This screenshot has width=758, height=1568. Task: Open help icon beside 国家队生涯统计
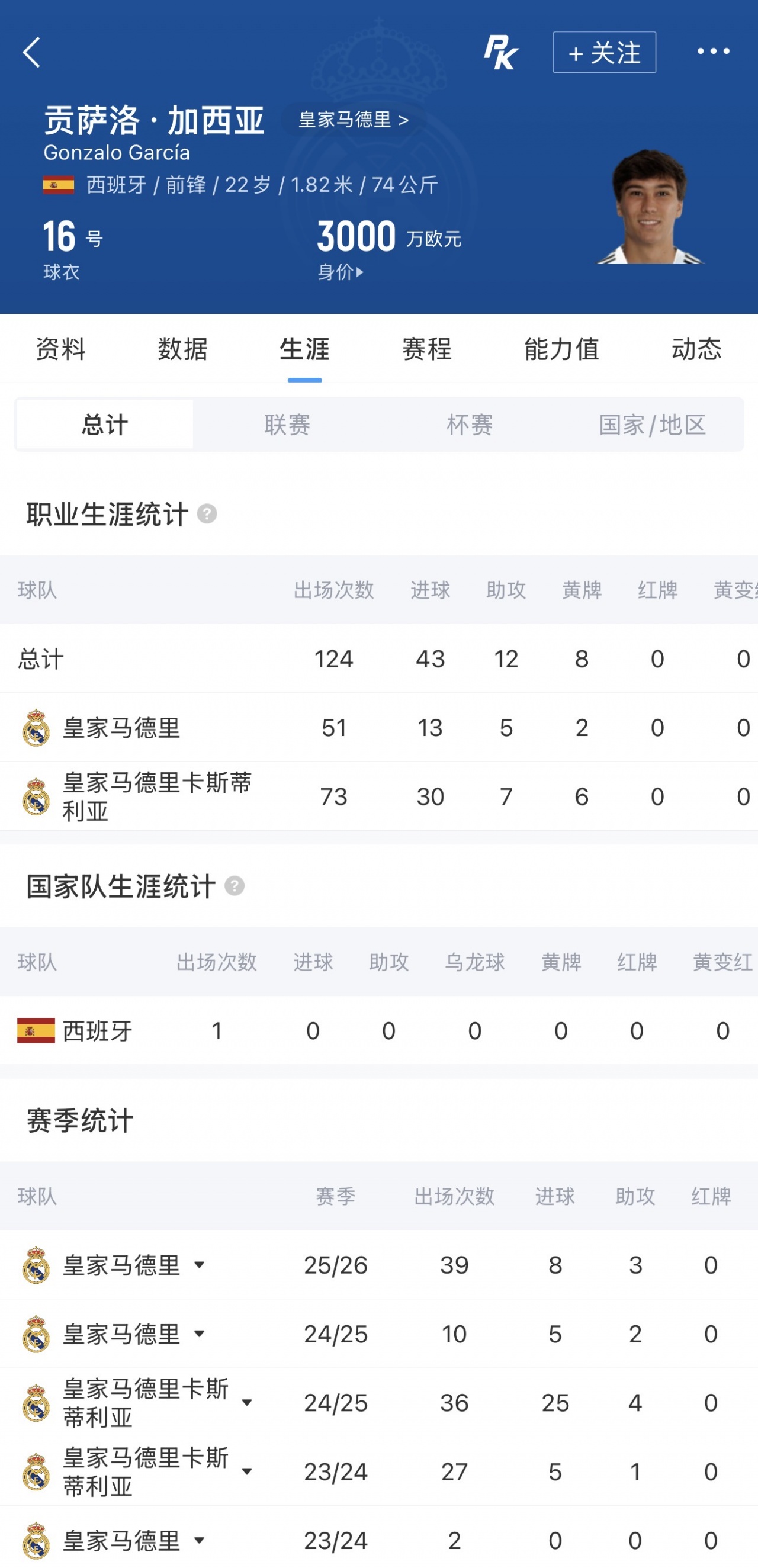click(235, 886)
